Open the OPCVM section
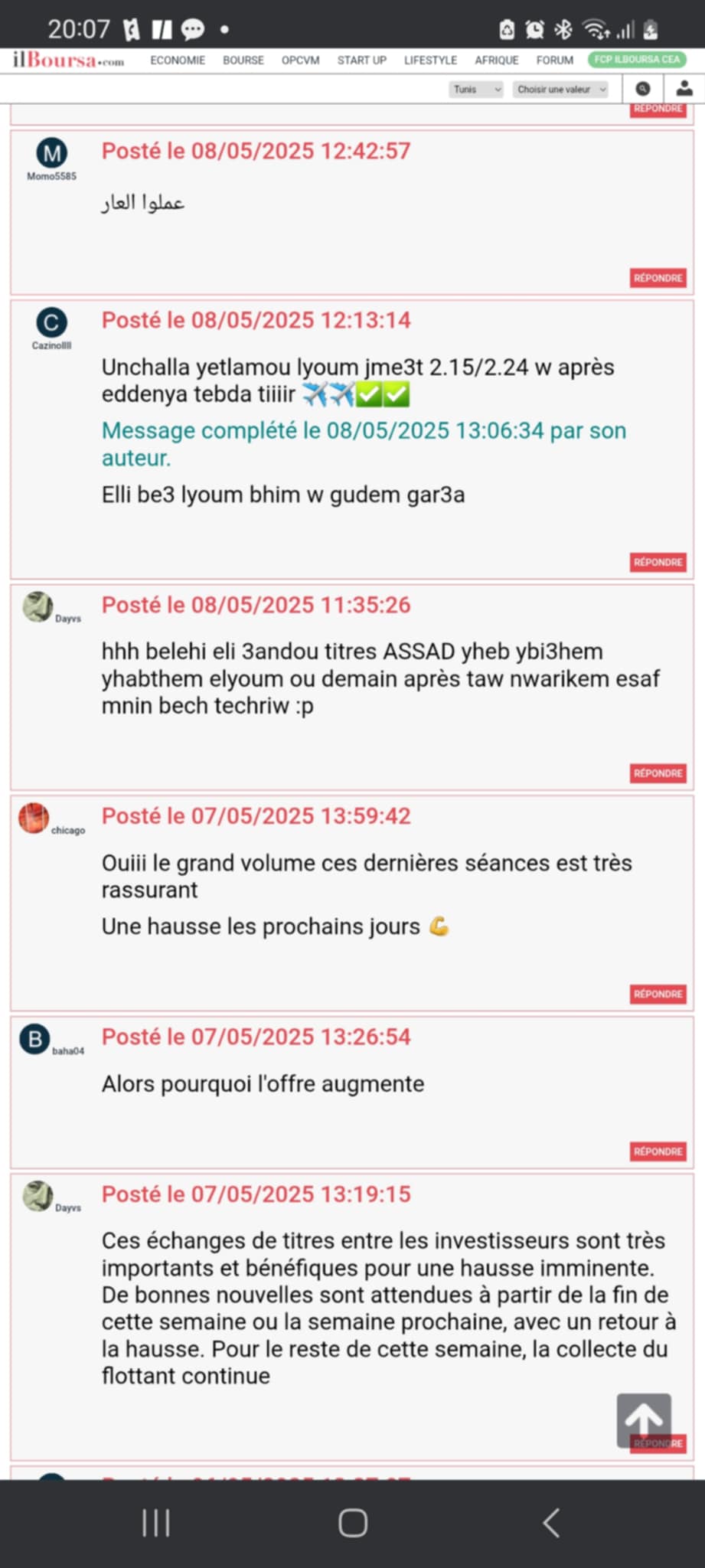The image size is (705, 1568). (300, 60)
